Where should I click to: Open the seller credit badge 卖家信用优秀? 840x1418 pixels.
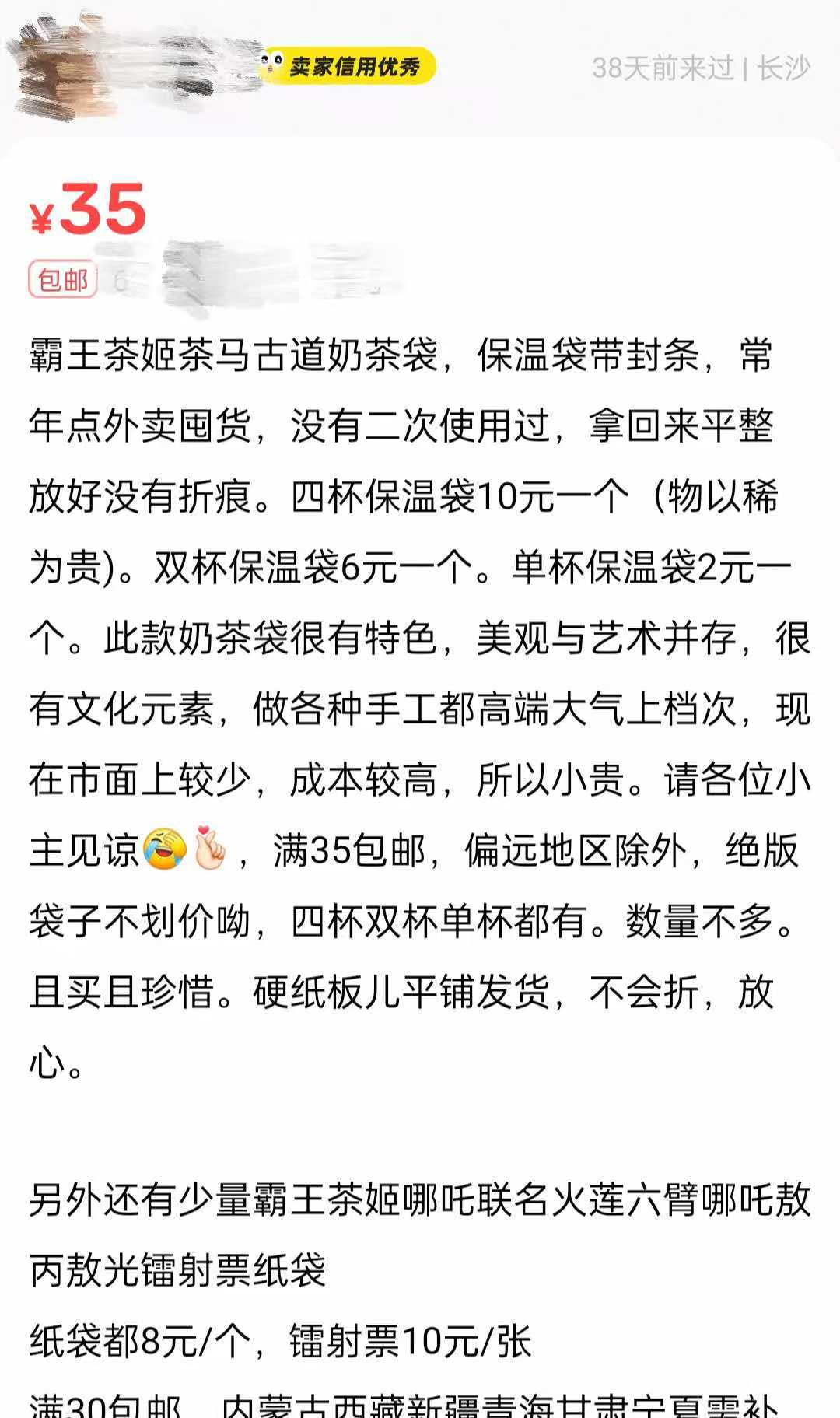click(347, 67)
